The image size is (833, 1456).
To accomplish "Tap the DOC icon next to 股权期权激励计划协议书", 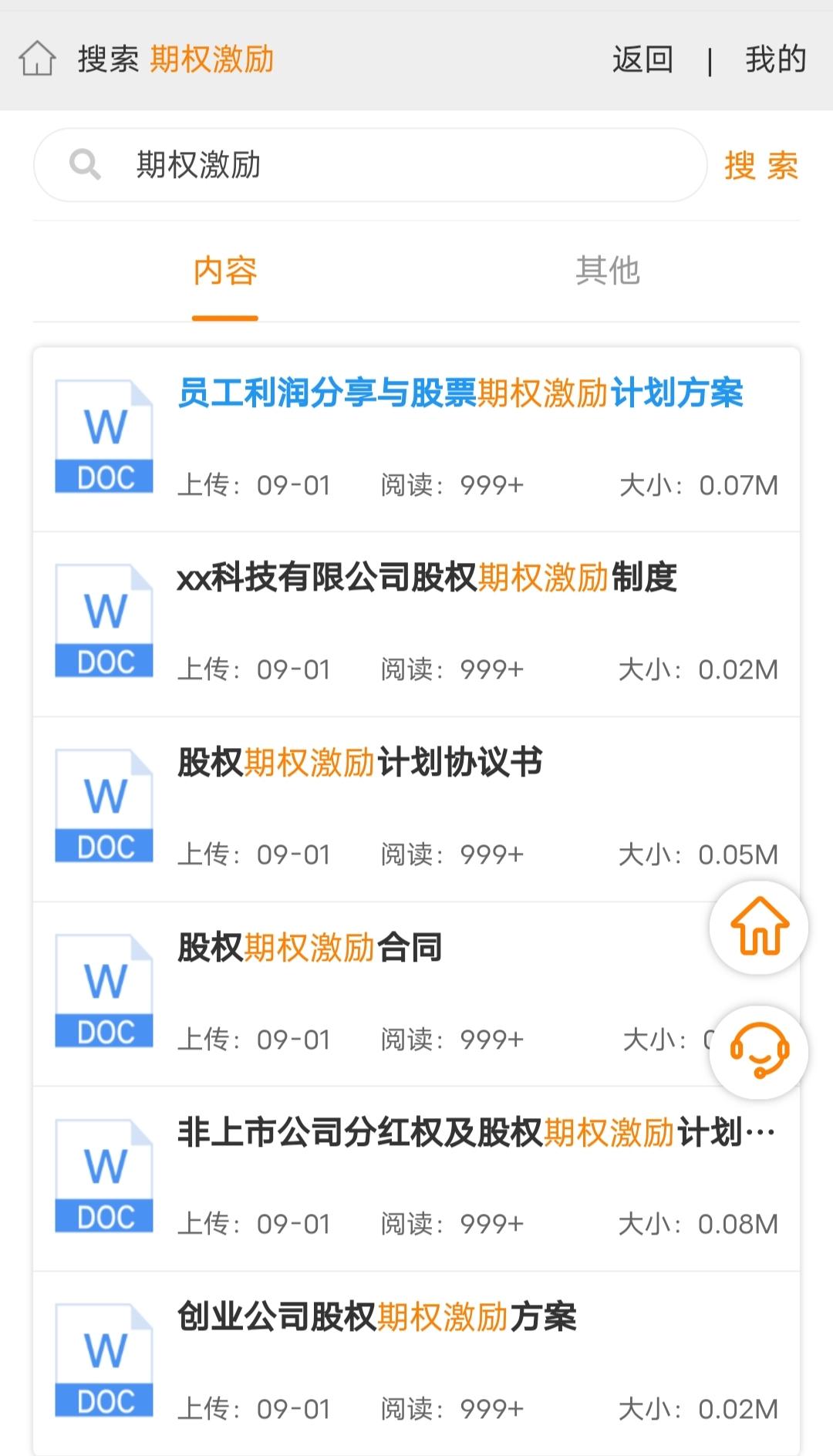I will pos(104,806).
